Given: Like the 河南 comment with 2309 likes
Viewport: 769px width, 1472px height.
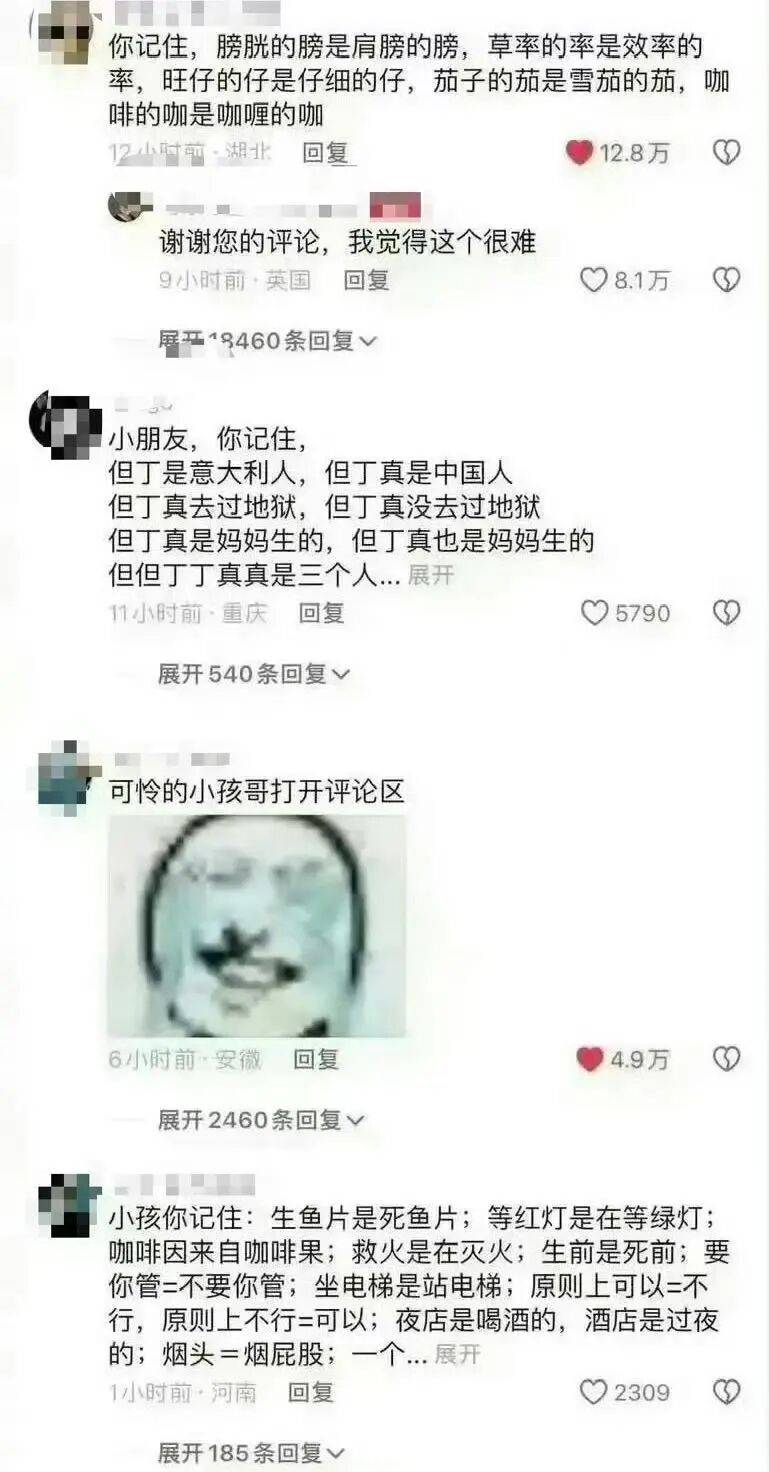Looking at the screenshot, I should coord(594,1391).
